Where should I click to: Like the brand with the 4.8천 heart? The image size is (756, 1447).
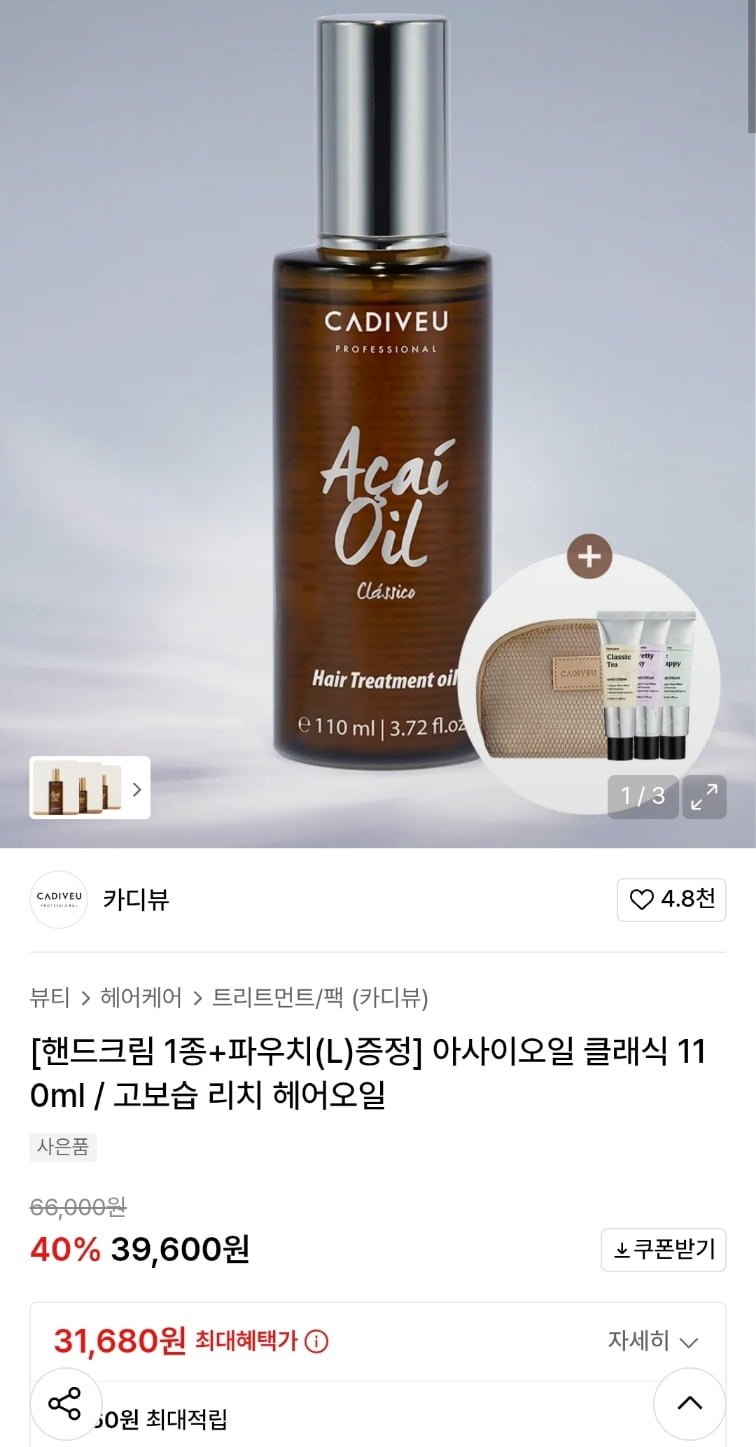pyautogui.click(x=671, y=899)
